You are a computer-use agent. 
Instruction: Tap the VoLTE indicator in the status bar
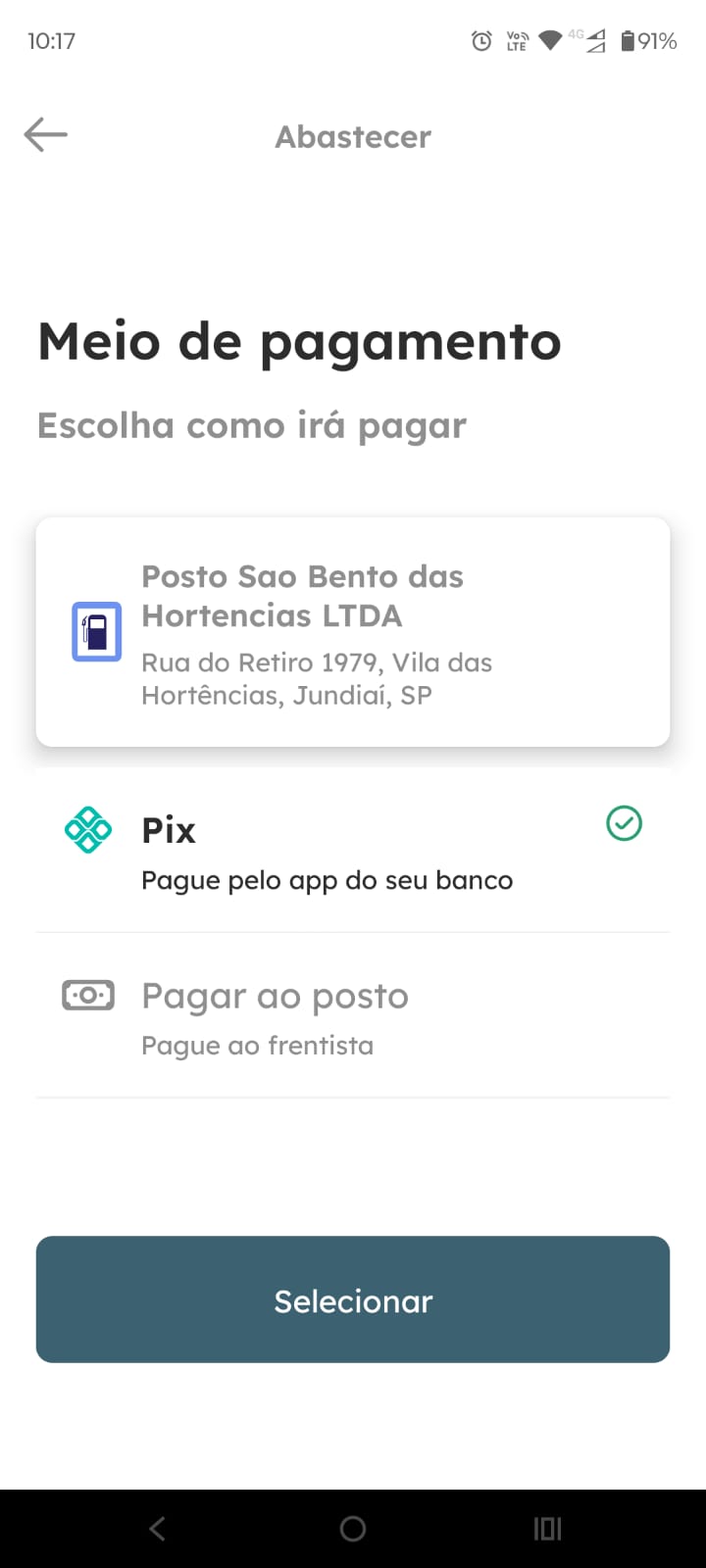[516, 41]
